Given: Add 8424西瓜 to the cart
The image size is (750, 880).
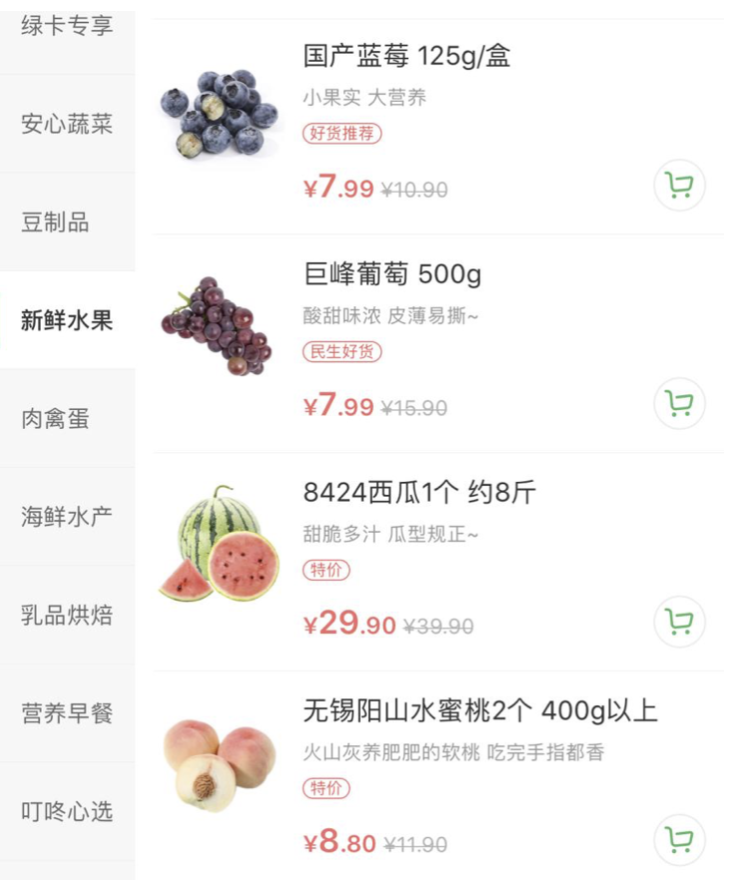Looking at the screenshot, I should 680,622.
